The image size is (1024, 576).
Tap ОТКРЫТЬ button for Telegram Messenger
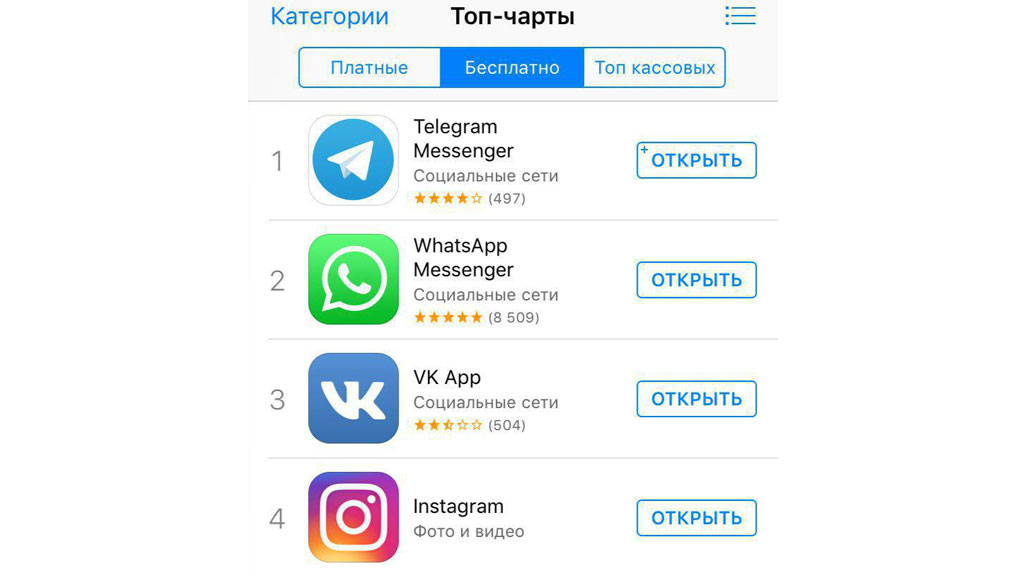click(x=696, y=160)
